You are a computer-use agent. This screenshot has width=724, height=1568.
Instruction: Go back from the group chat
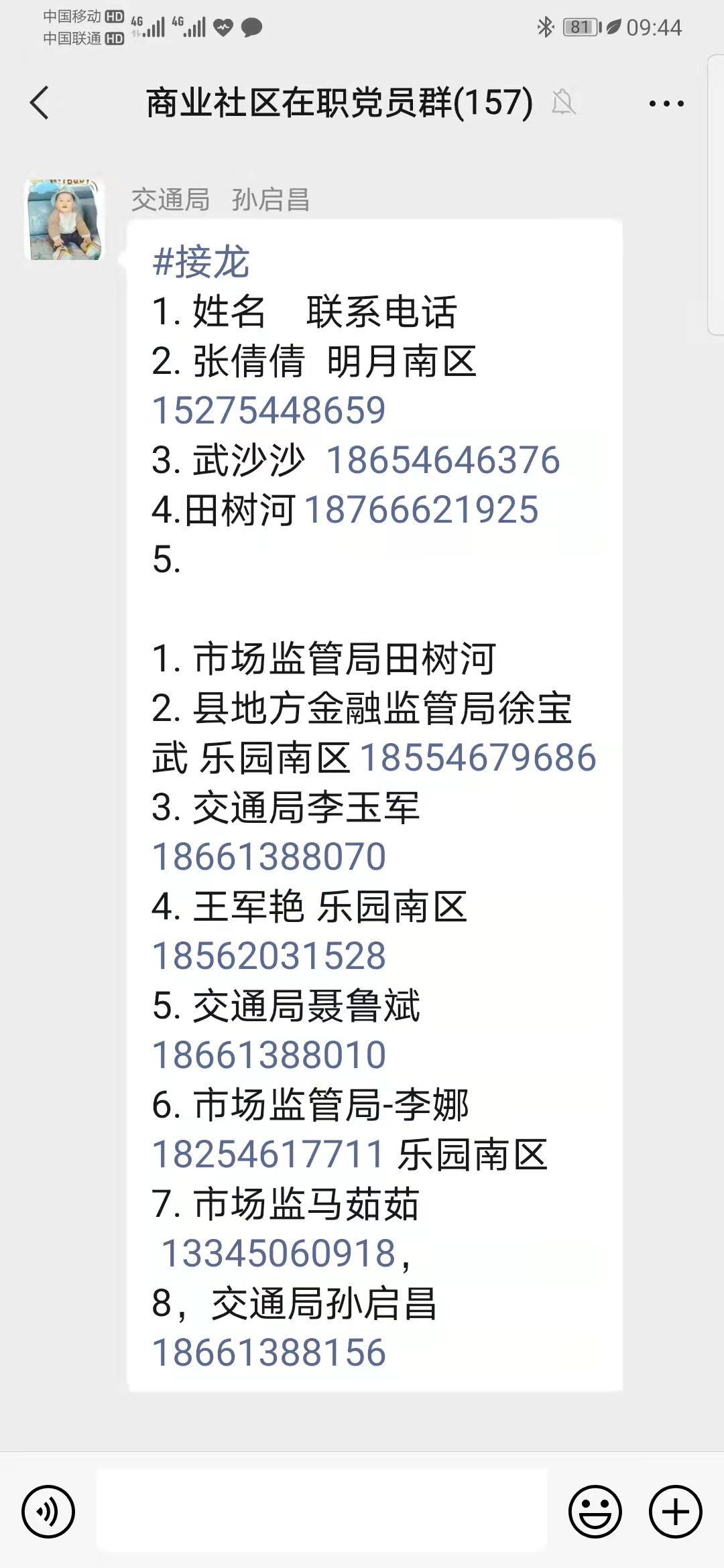(x=40, y=103)
